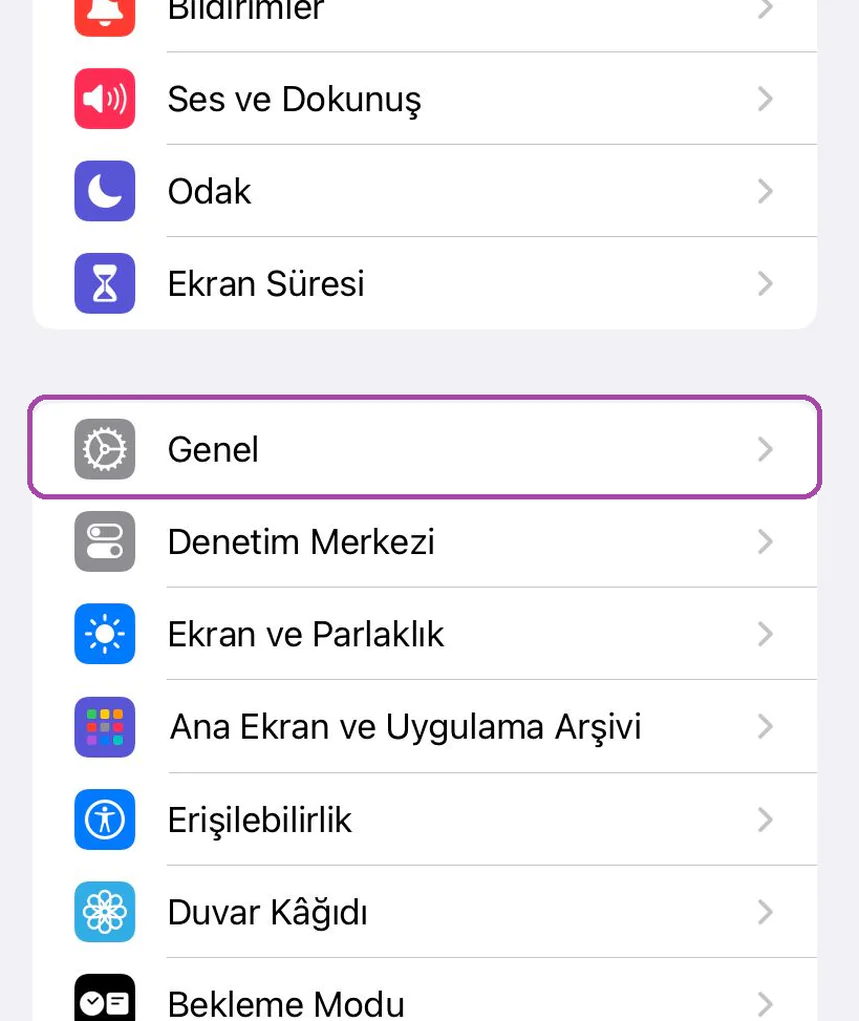
Task: Tap the flower icon for Duvar Kâğıdı
Action: click(104, 911)
